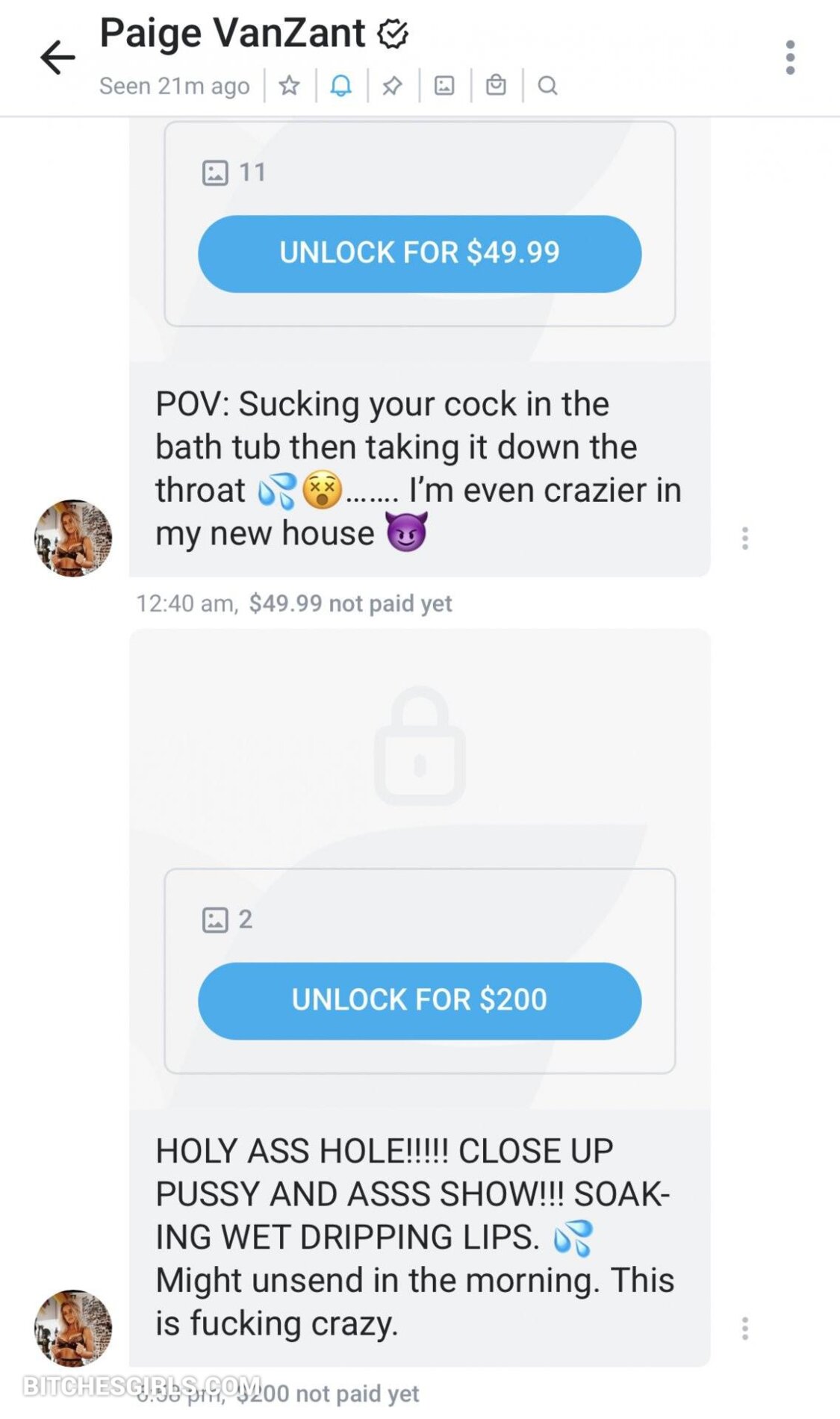Open sender avatar beside the $49.99 message
This screenshot has width=840, height=1419.
coord(73,538)
